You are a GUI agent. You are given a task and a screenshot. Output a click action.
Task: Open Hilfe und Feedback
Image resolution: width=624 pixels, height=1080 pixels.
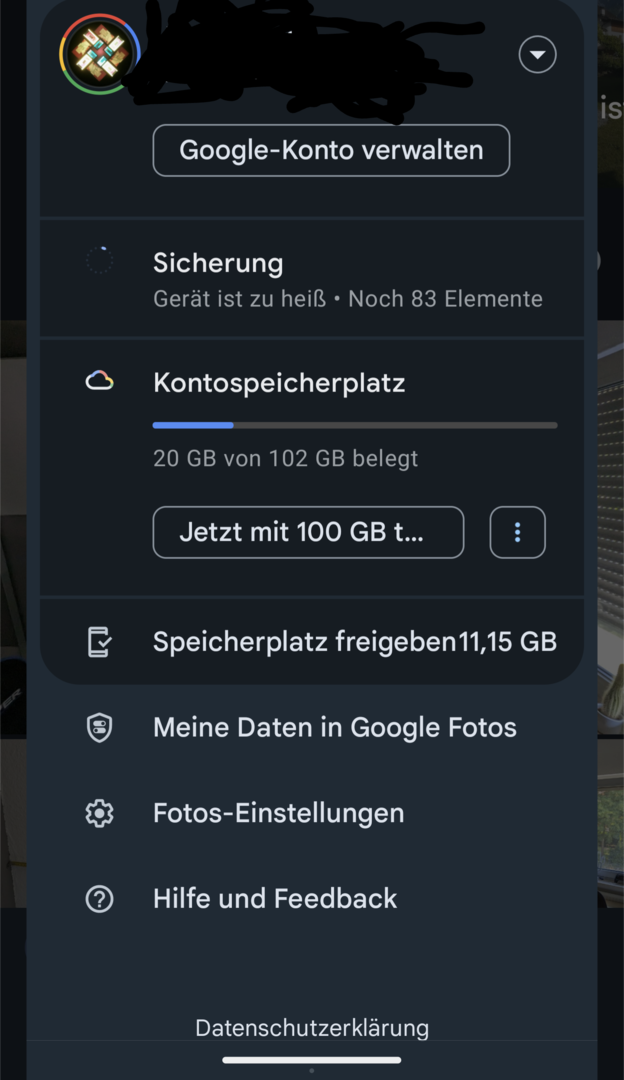tap(274, 899)
